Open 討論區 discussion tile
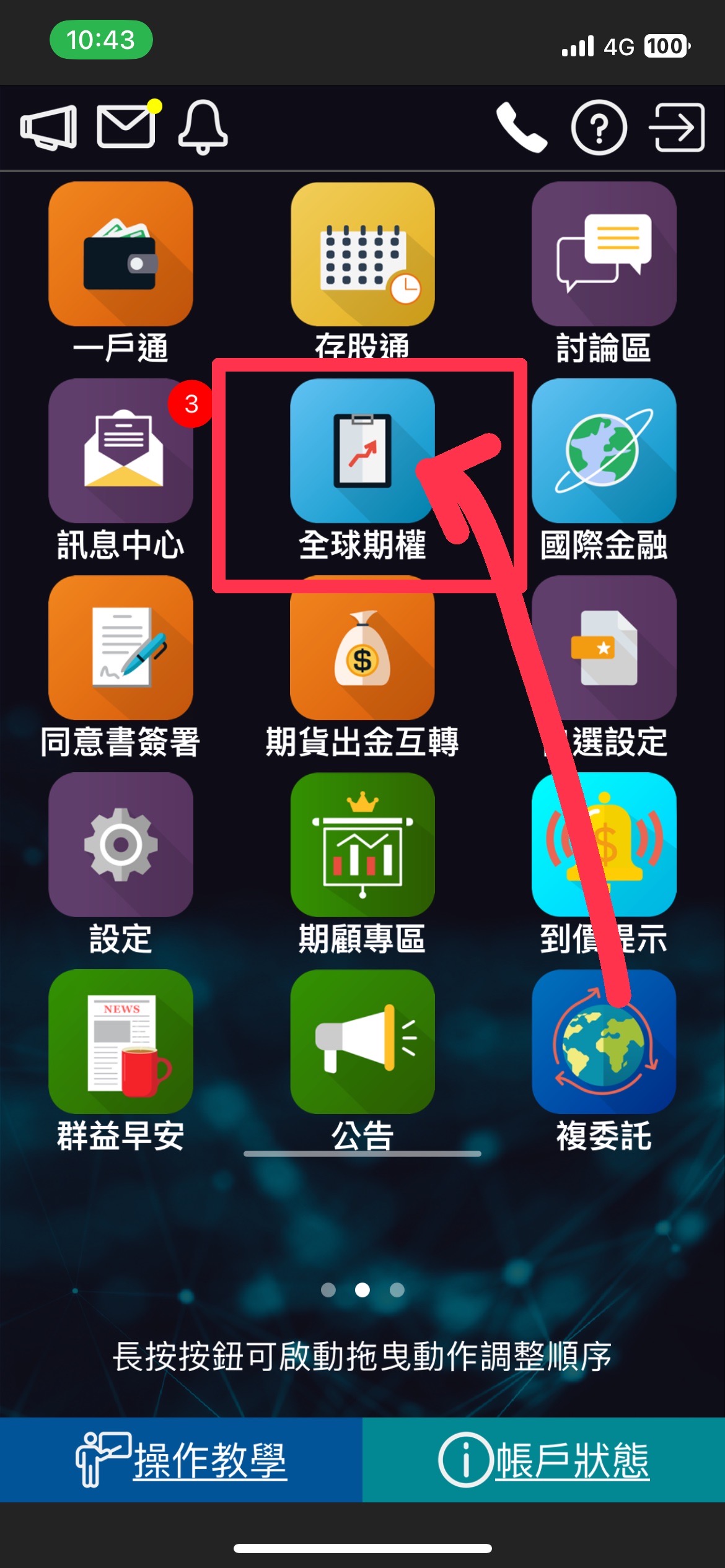Screen dimensions: 725x1568 604,255
